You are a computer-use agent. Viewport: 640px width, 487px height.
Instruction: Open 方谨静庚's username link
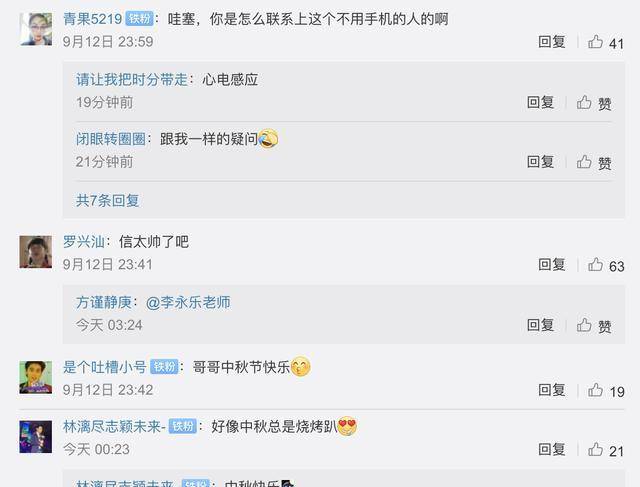click(105, 302)
